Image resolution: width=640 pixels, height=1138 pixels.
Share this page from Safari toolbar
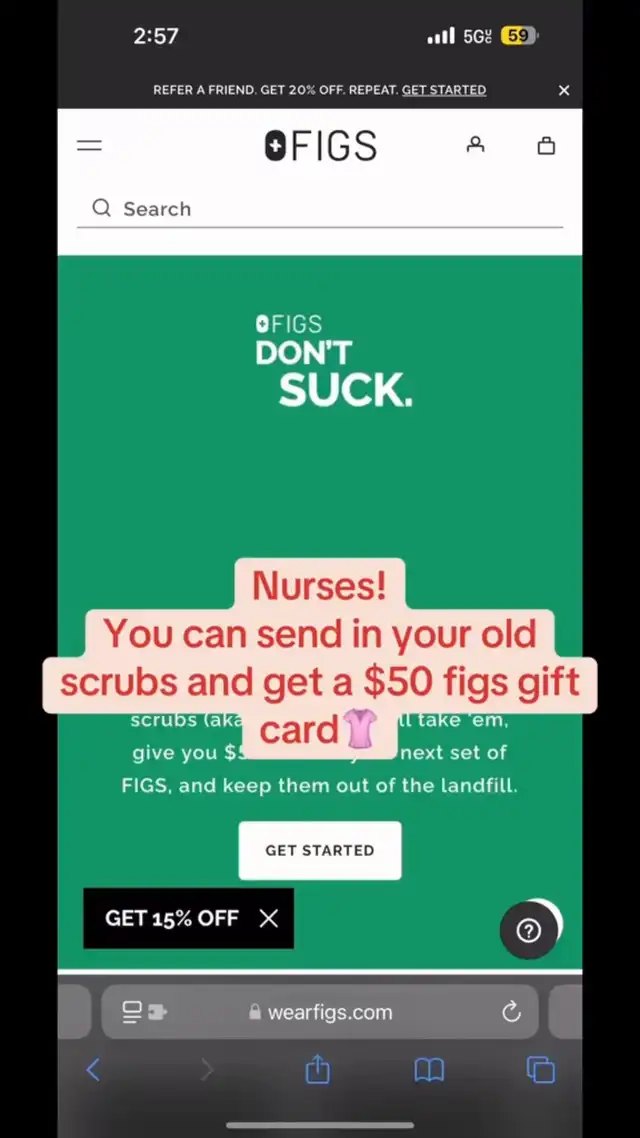point(317,1069)
